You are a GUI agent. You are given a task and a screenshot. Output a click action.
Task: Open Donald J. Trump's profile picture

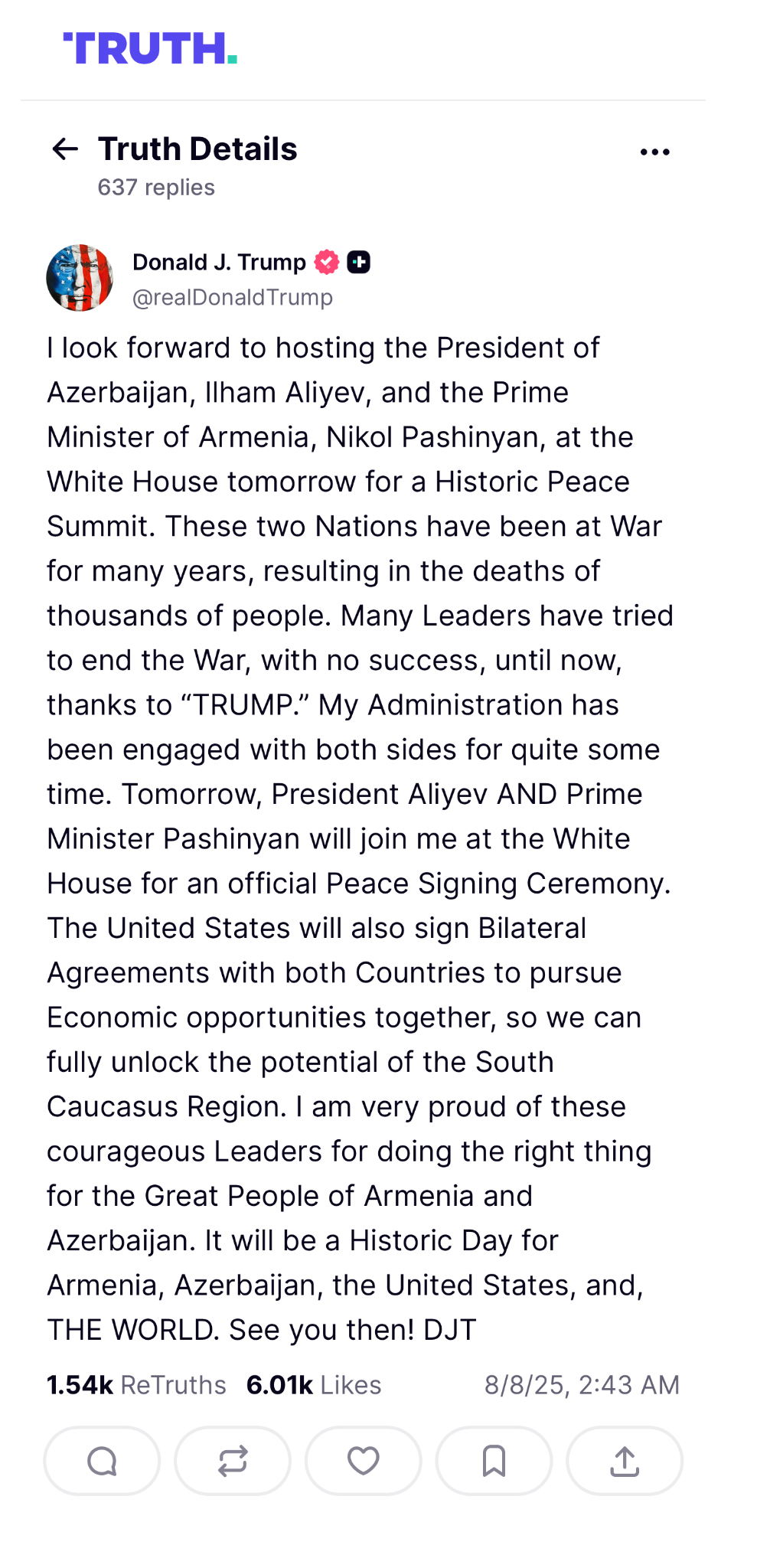click(80, 278)
